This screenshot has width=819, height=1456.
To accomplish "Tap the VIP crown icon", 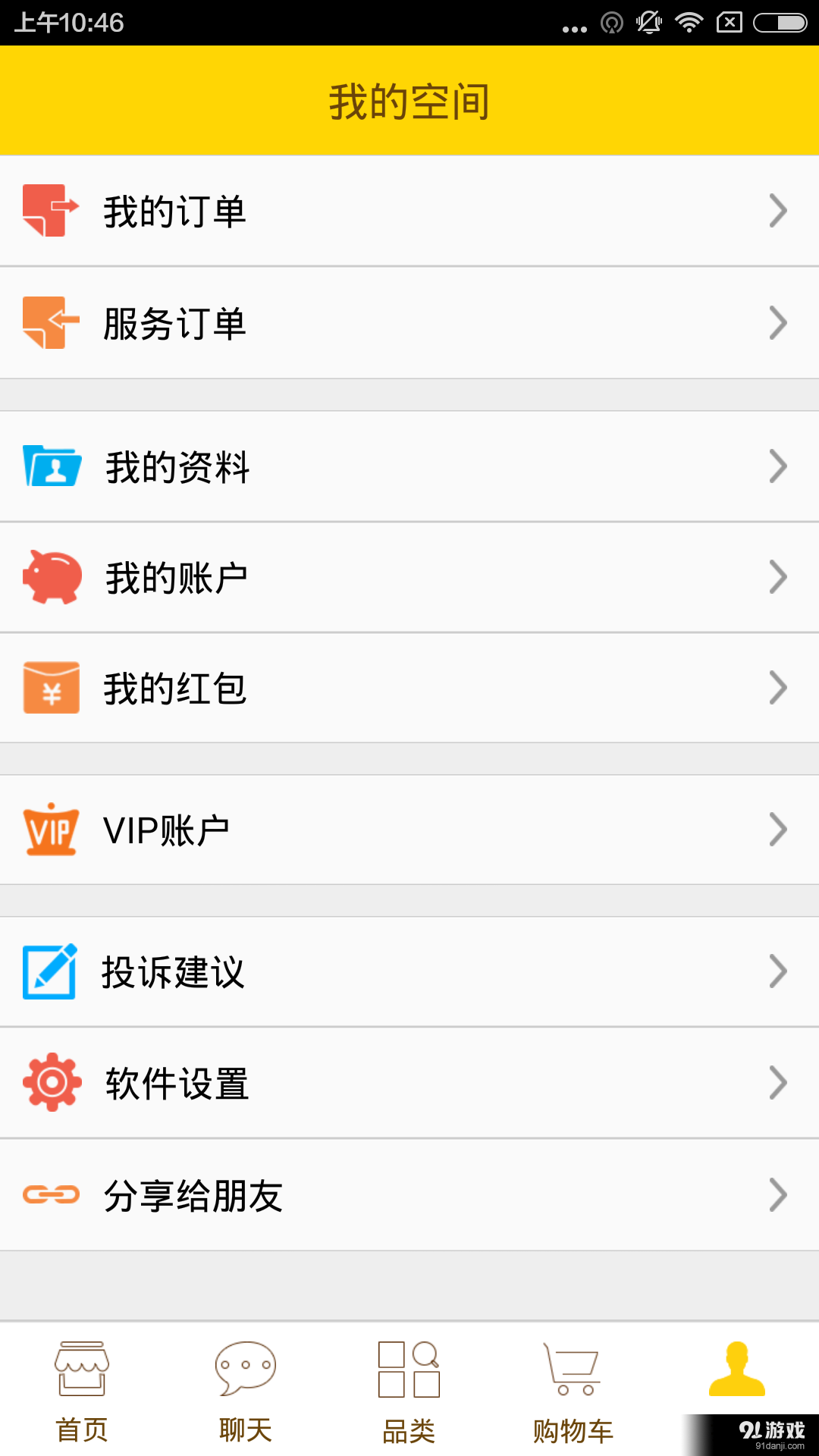I will click(50, 829).
